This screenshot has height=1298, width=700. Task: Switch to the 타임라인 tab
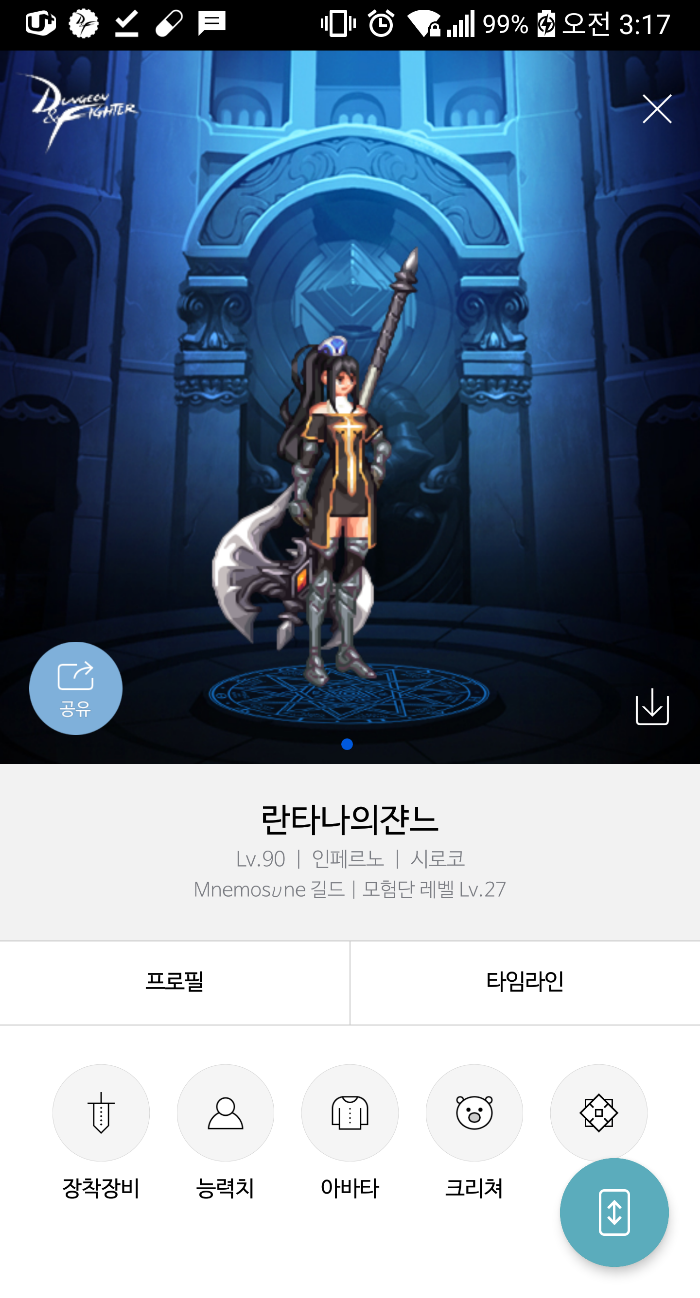(525, 982)
